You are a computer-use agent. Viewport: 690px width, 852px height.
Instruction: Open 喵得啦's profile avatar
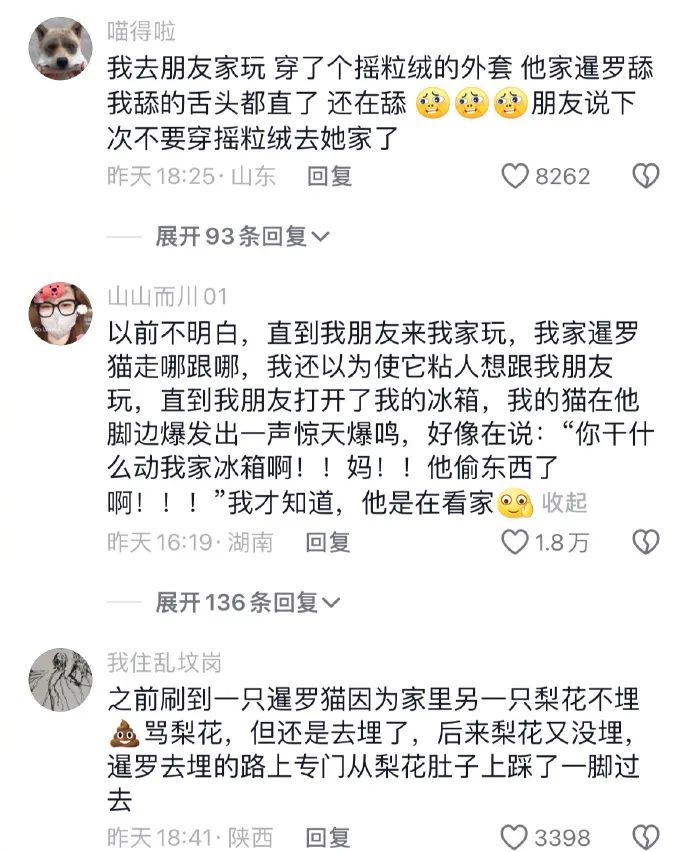(x=60, y=48)
